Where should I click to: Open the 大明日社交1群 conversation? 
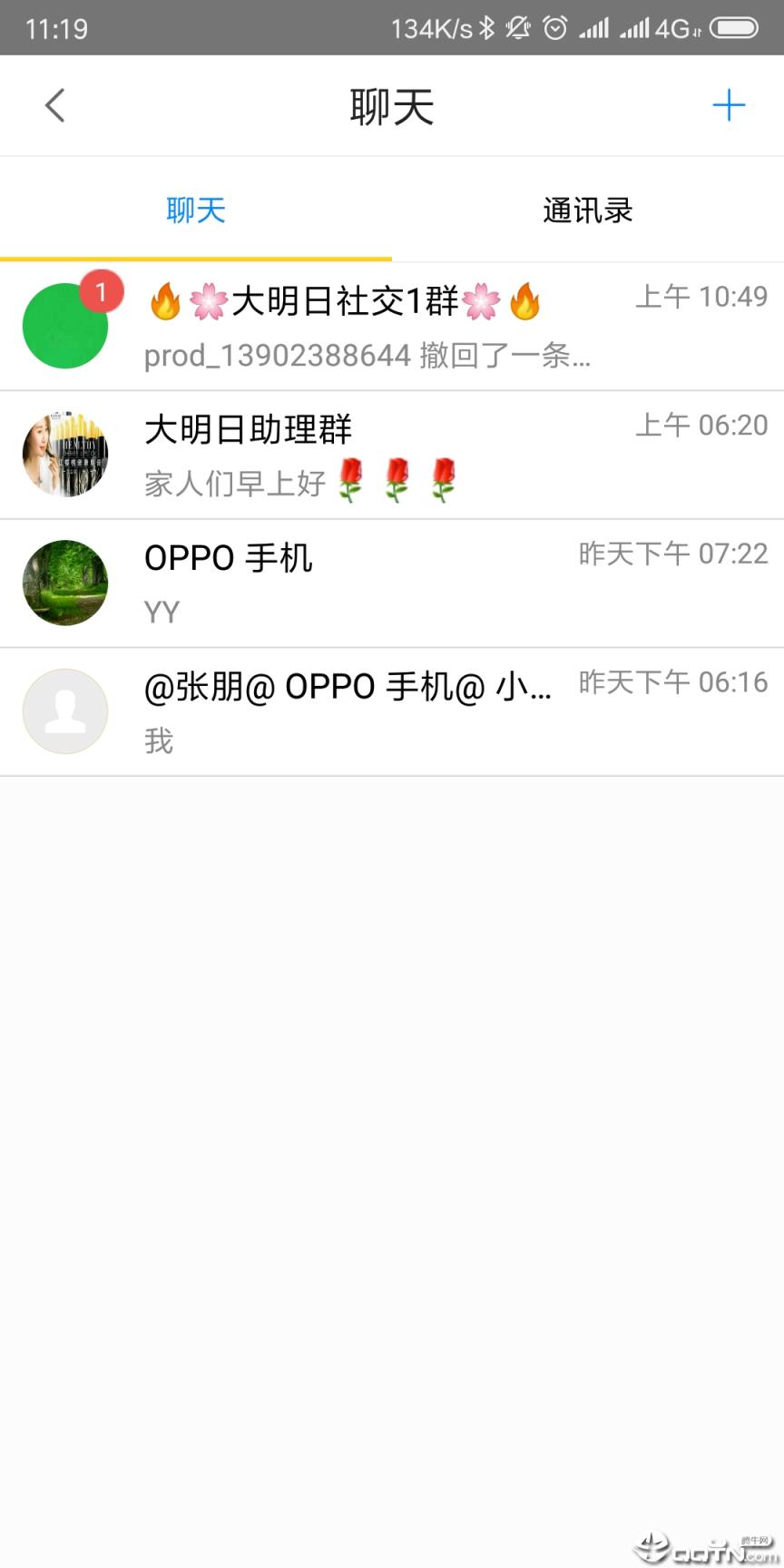(363, 325)
